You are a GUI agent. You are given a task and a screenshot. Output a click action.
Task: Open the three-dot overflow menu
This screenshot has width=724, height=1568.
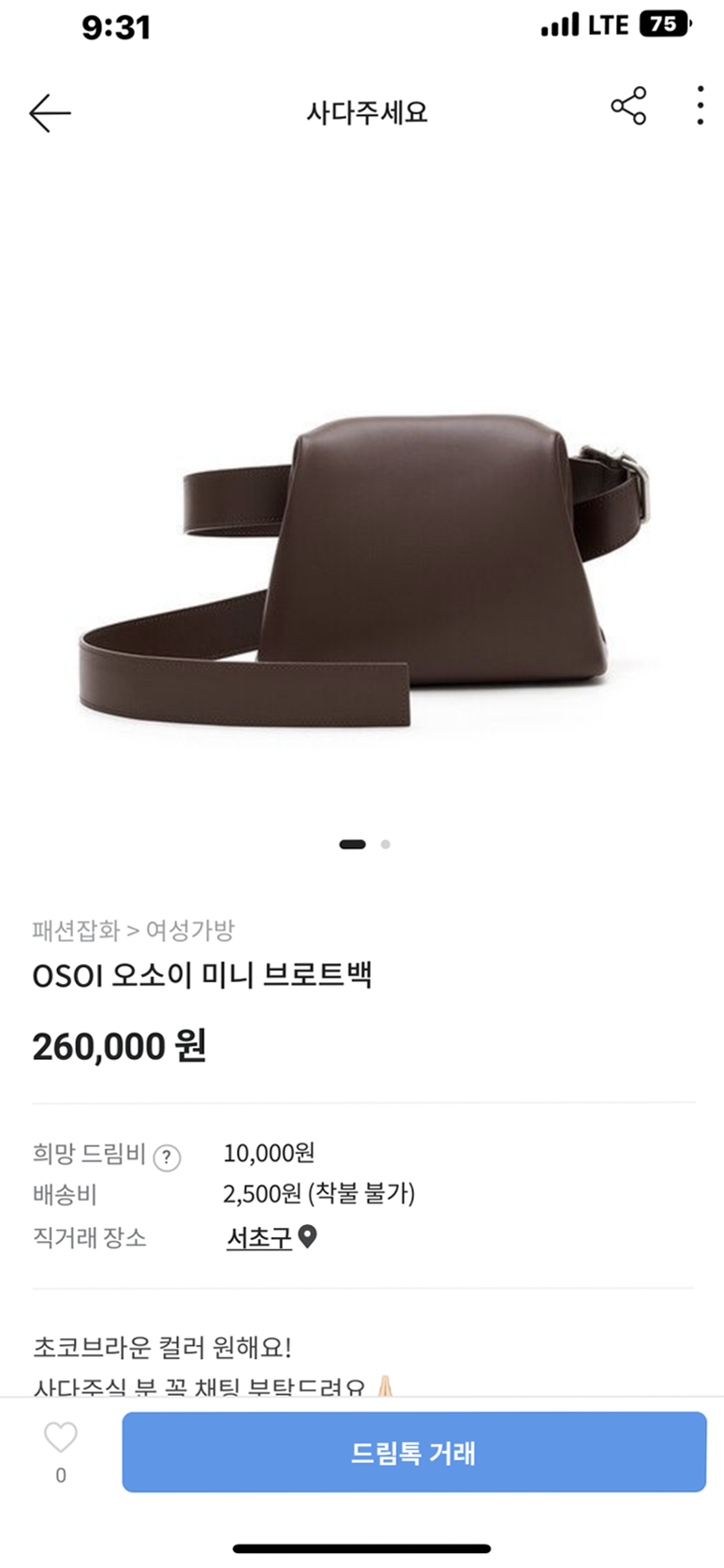(x=700, y=106)
